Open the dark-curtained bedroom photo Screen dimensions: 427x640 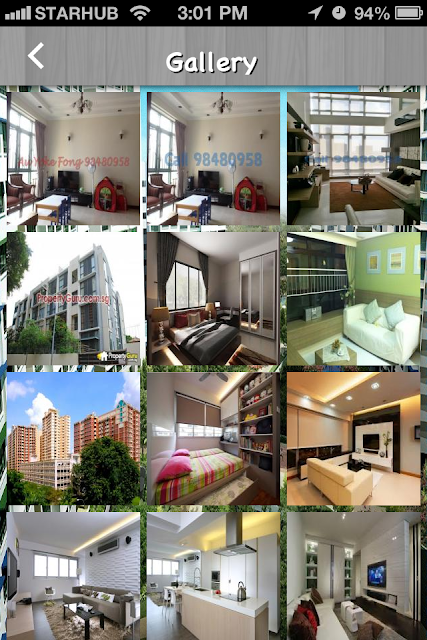214,299
